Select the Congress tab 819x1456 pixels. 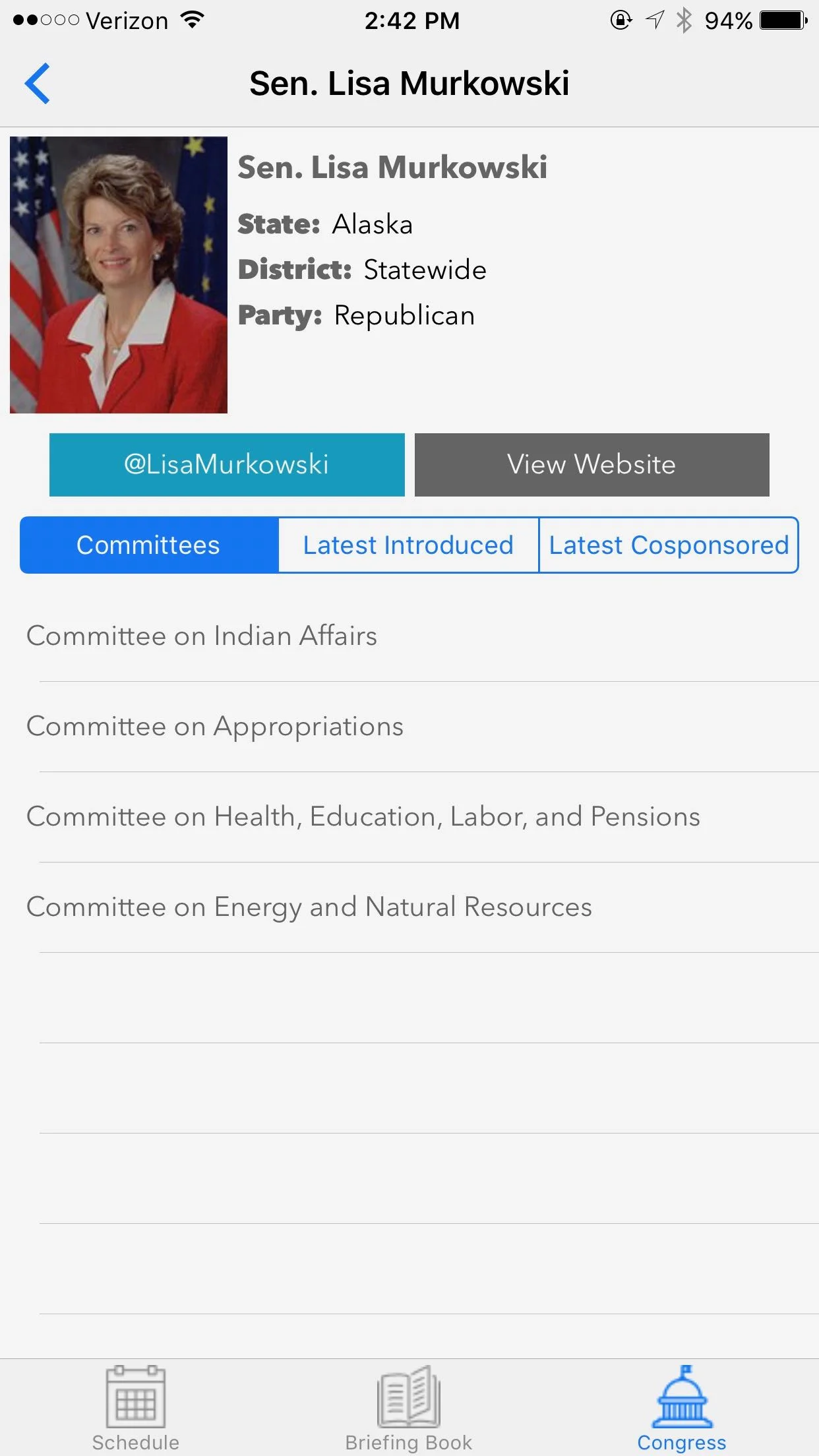682,1408
